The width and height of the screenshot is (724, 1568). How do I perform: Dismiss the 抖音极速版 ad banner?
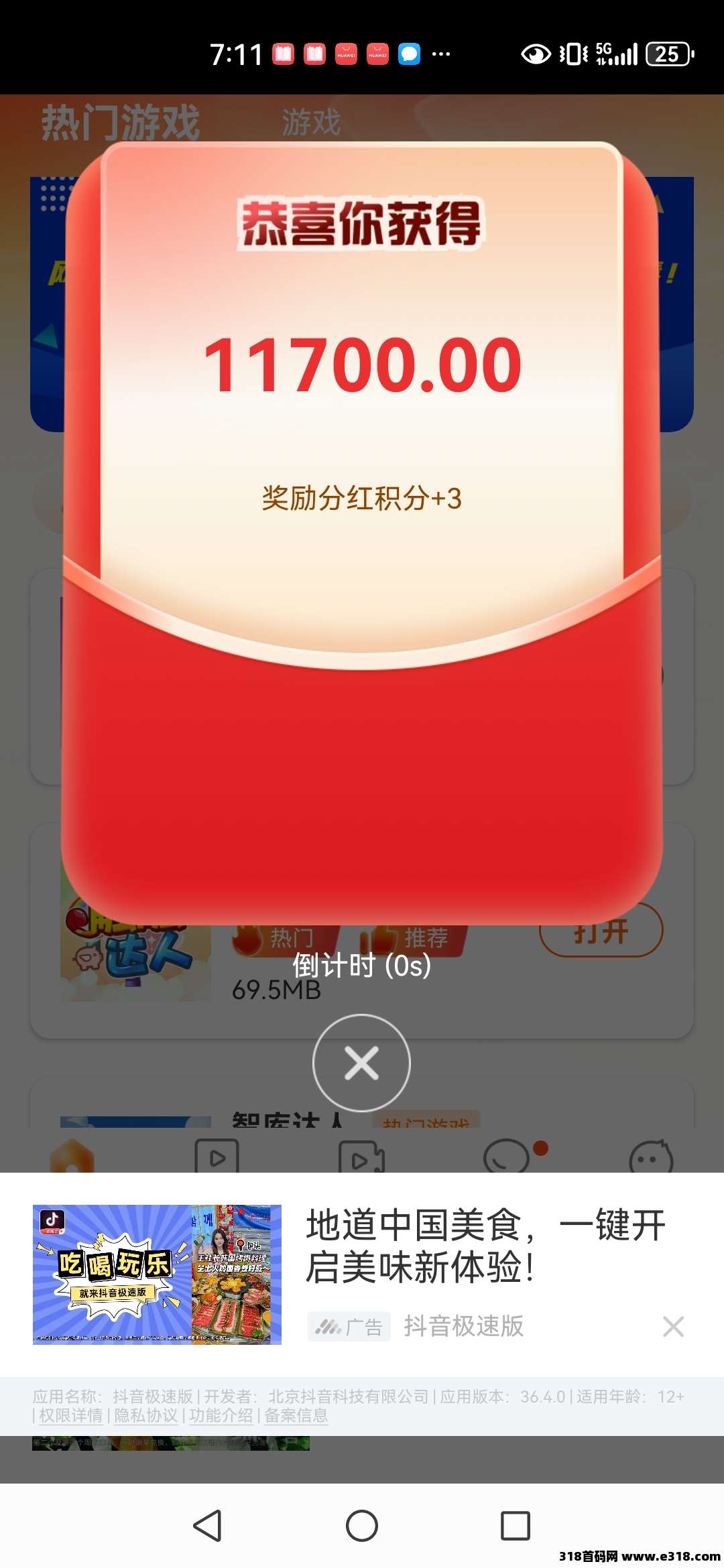tap(673, 1326)
